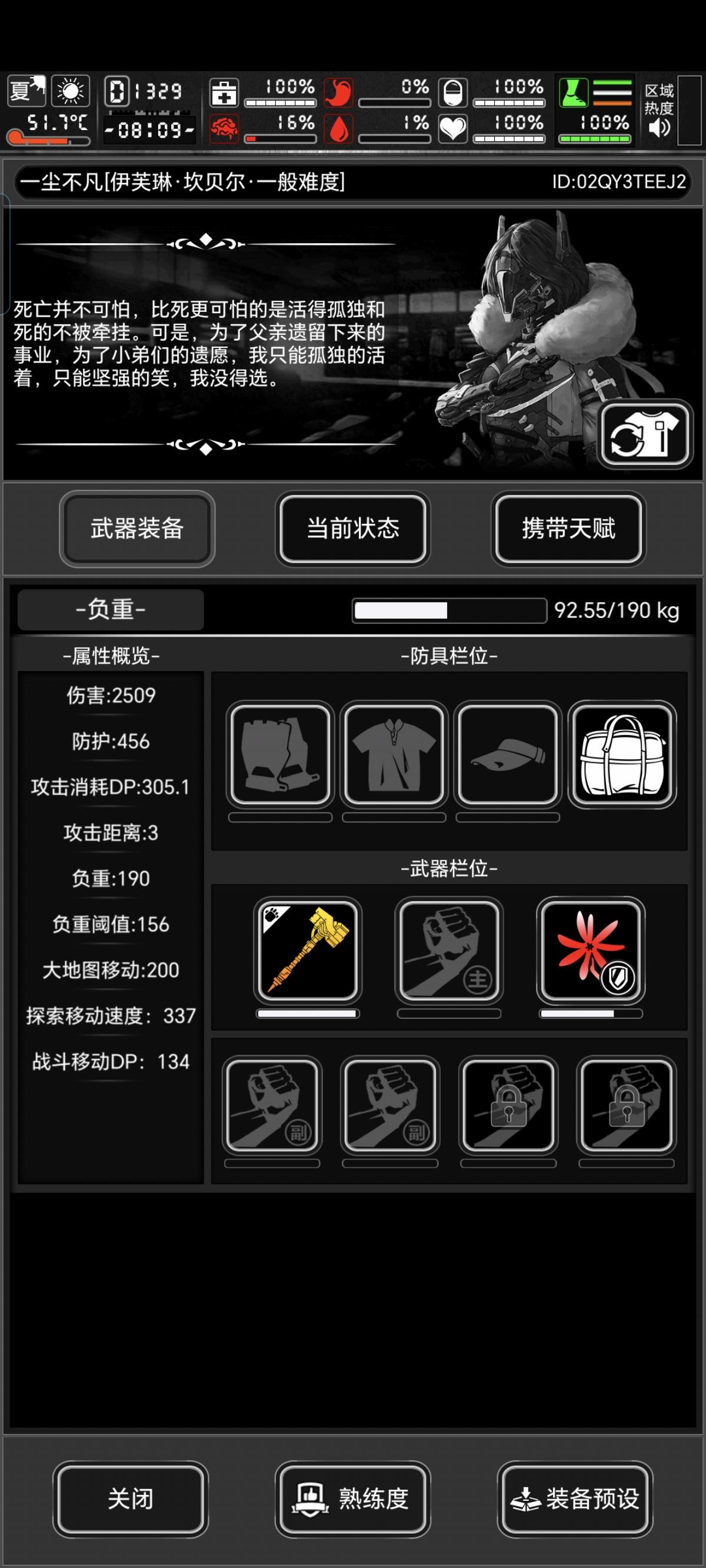Tap the outfit change icon on character portrait
The width and height of the screenshot is (706, 1568).
pos(645,436)
